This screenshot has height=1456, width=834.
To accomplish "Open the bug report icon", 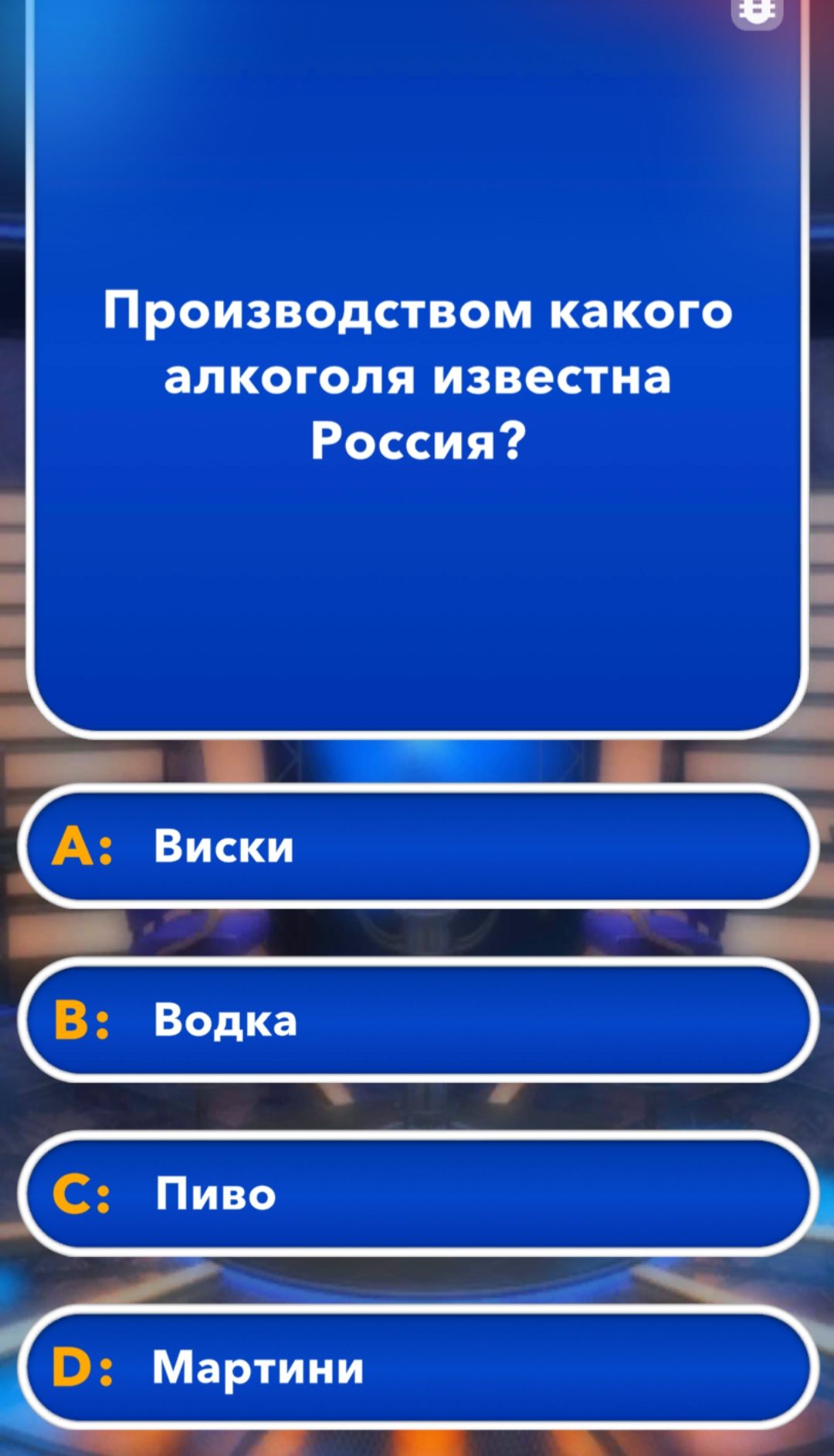I will (757, 11).
